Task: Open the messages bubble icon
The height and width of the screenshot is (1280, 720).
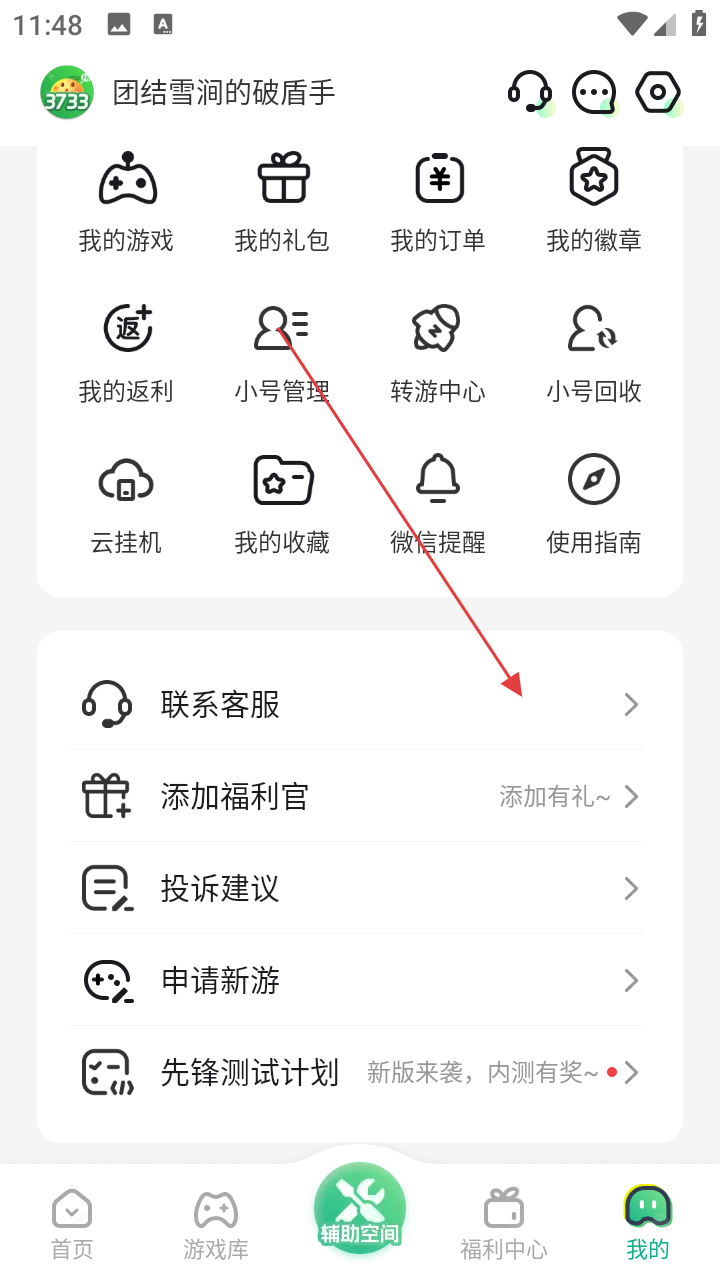Action: coord(594,93)
